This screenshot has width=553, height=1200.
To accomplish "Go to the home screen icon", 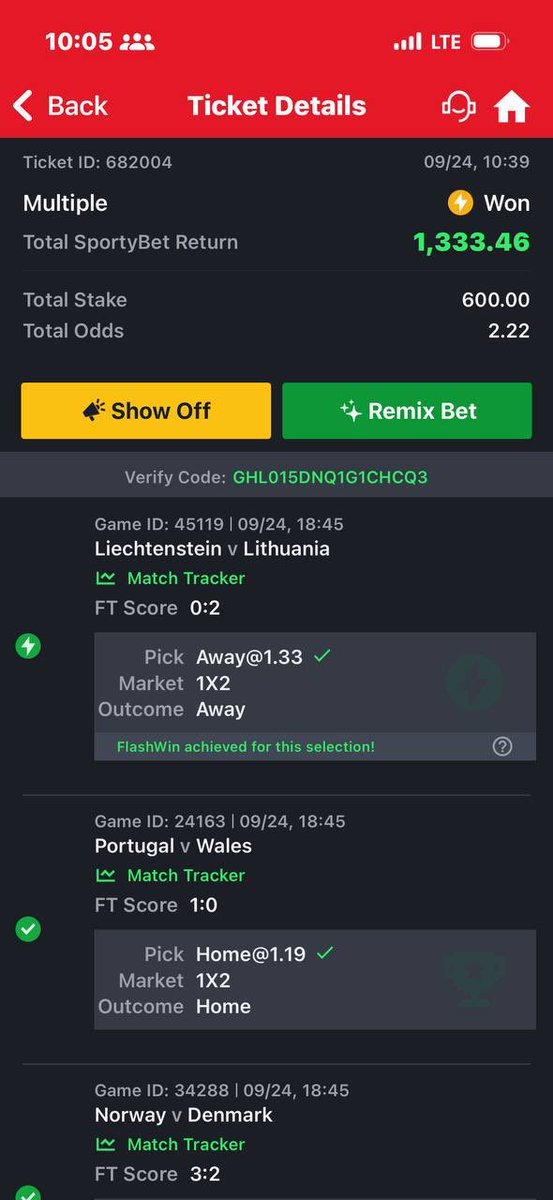I will 512,106.
